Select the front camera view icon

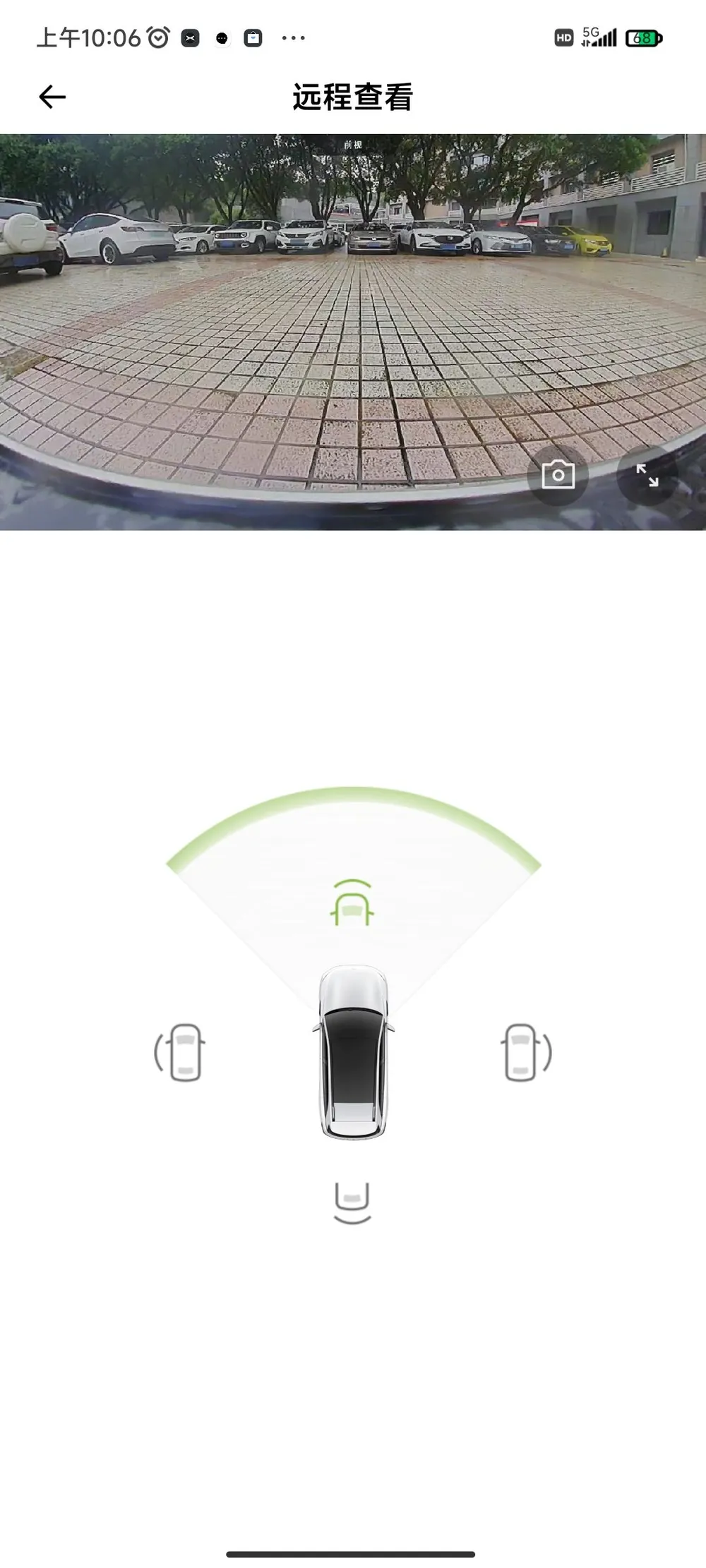(352, 903)
